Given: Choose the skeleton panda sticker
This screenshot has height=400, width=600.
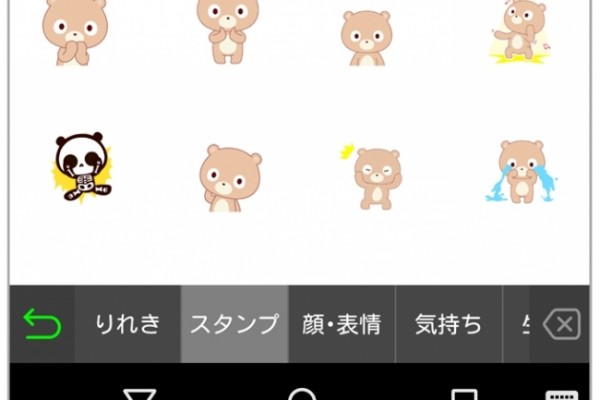Looking at the screenshot, I should coord(84,170).
